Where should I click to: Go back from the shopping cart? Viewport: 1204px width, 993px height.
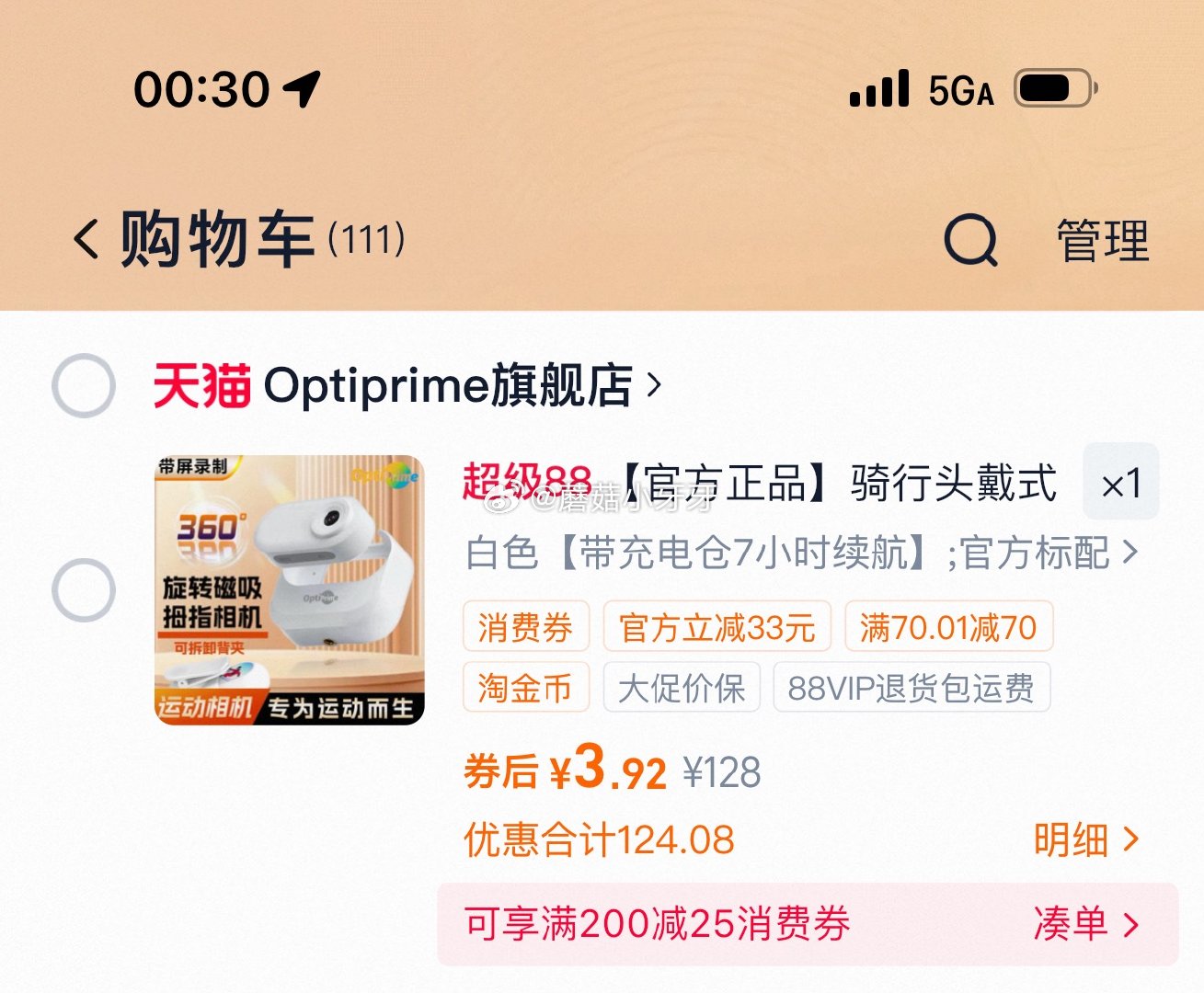point(86,240)
